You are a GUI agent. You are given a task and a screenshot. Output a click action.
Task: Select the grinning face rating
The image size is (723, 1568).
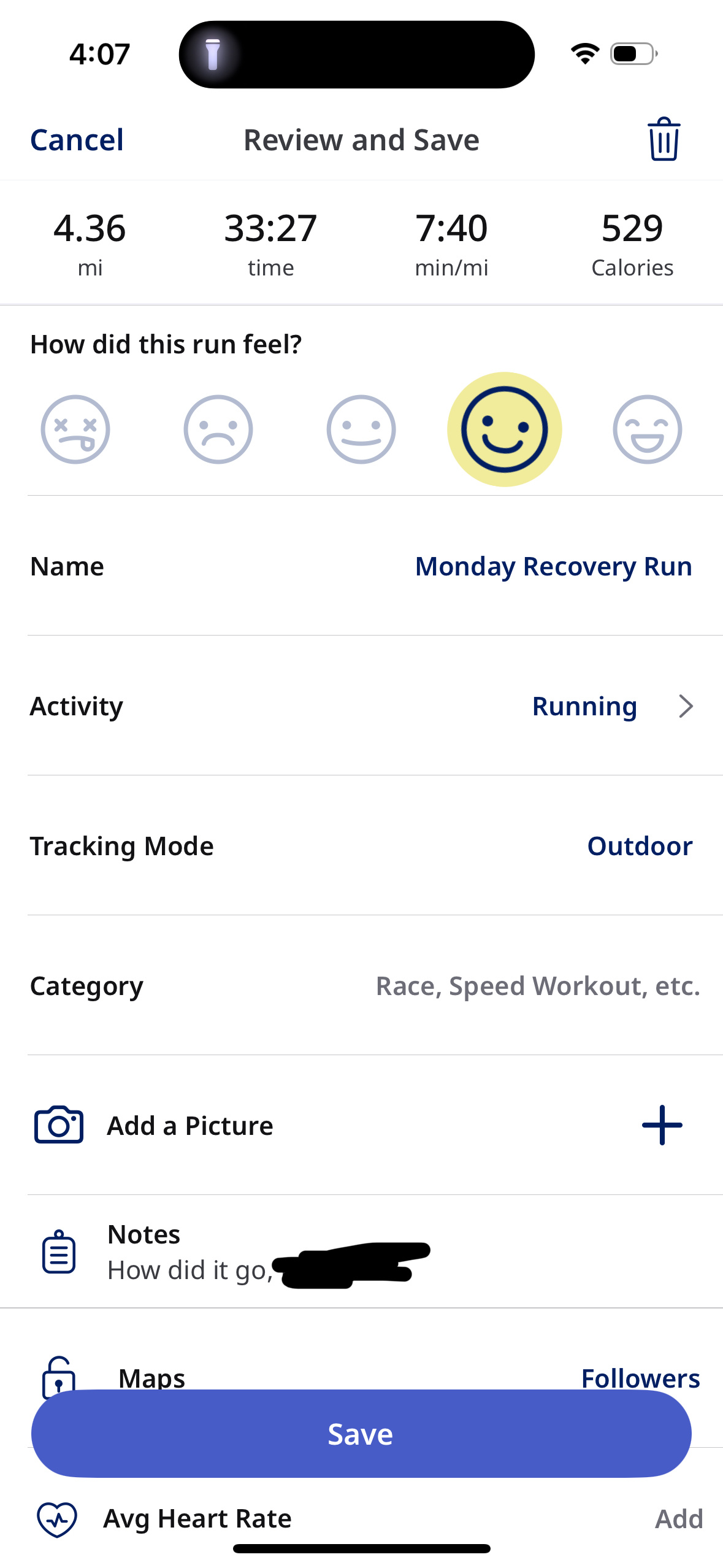[x=647, y=429]
